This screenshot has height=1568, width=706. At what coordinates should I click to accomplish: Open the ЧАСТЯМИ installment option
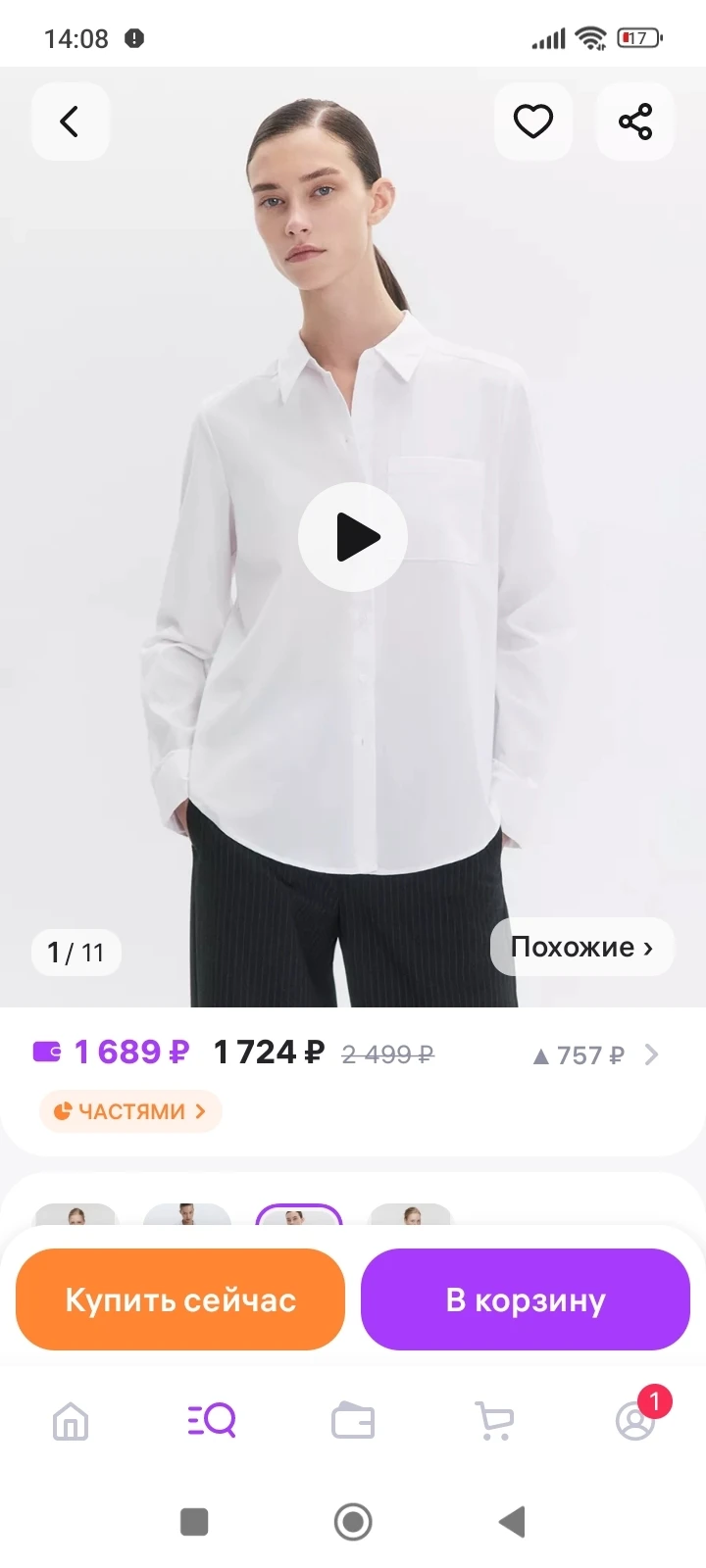pos(130,1111)
